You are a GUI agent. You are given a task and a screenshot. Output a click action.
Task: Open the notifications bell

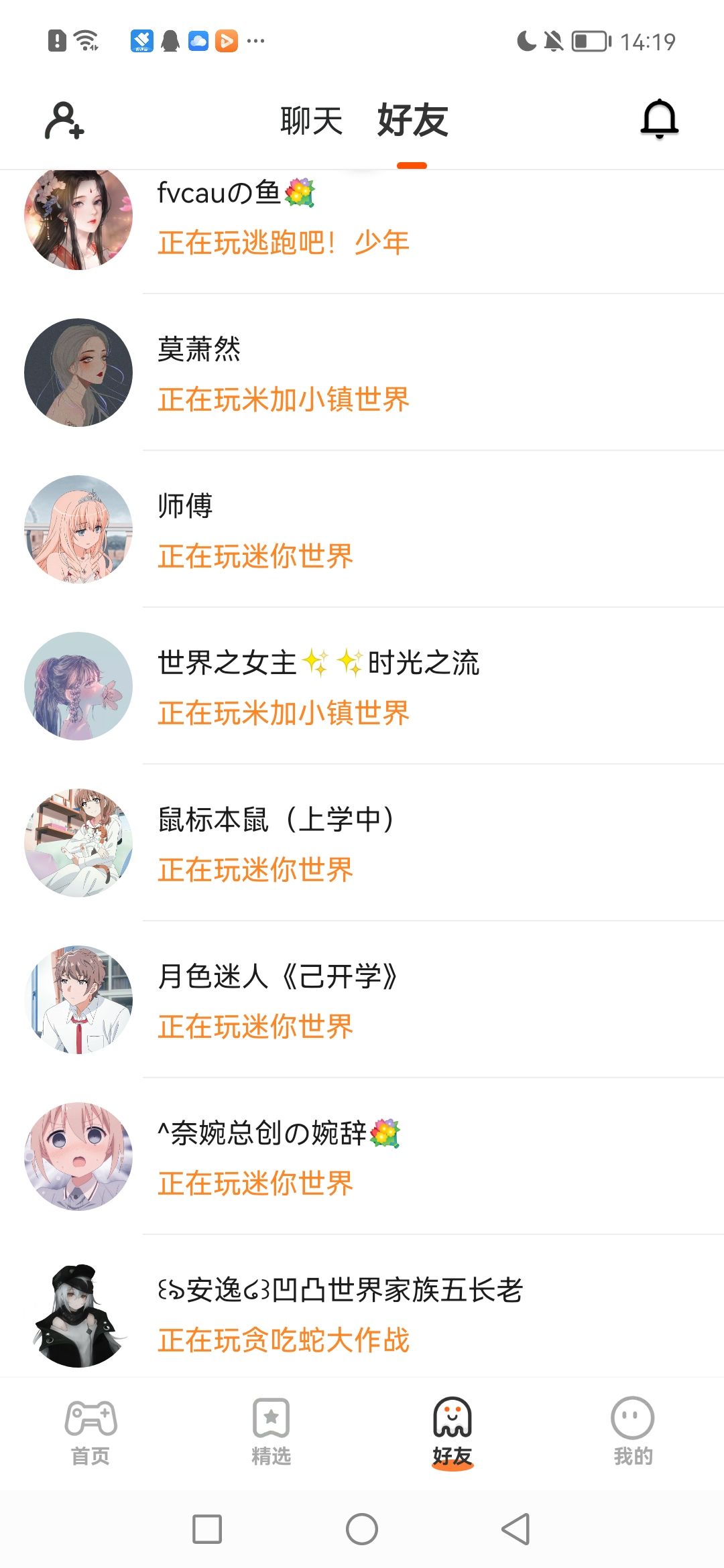(x=660, y=119)
